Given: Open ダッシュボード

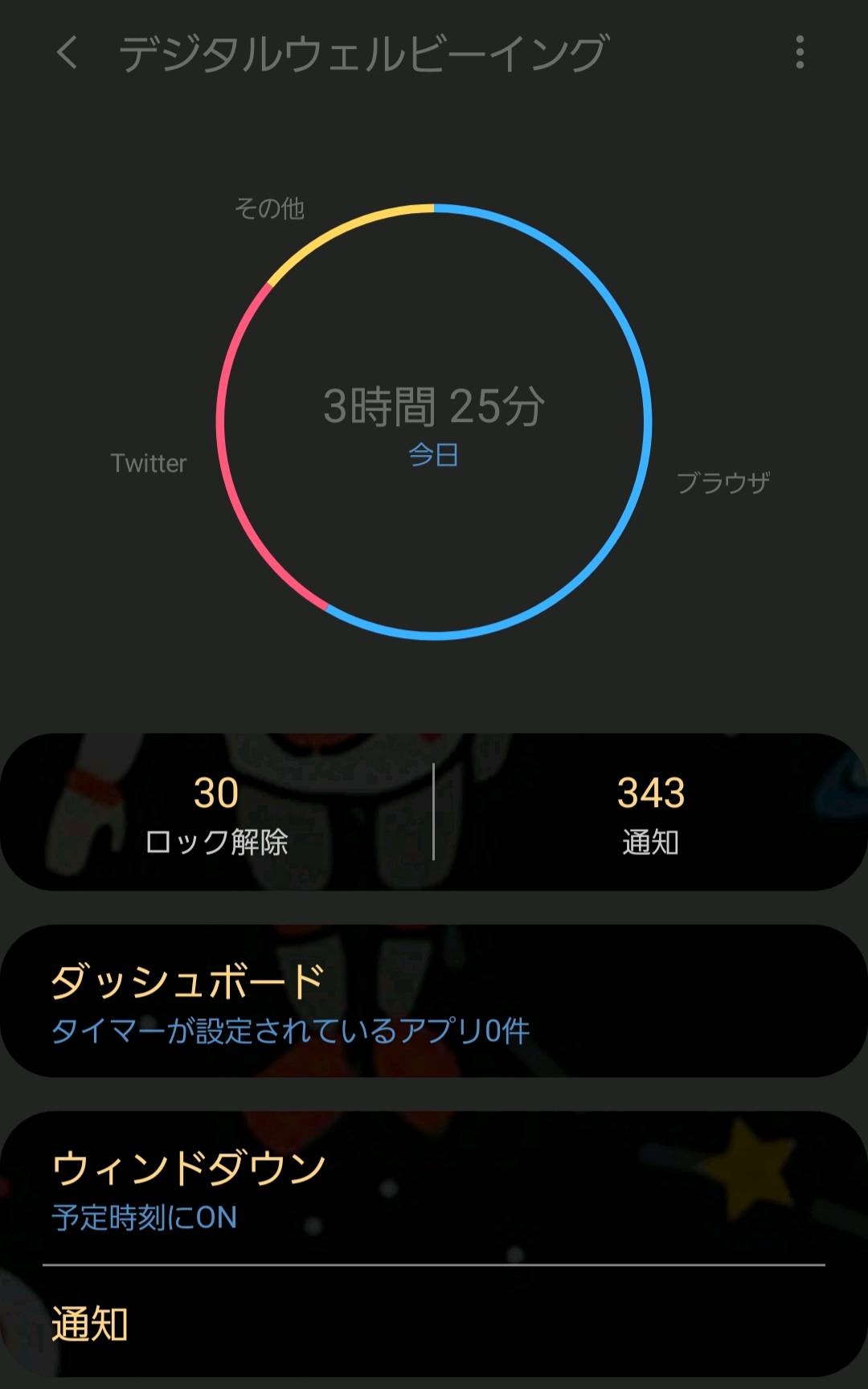Looking at the screenshot, I should coord(434,1002).
